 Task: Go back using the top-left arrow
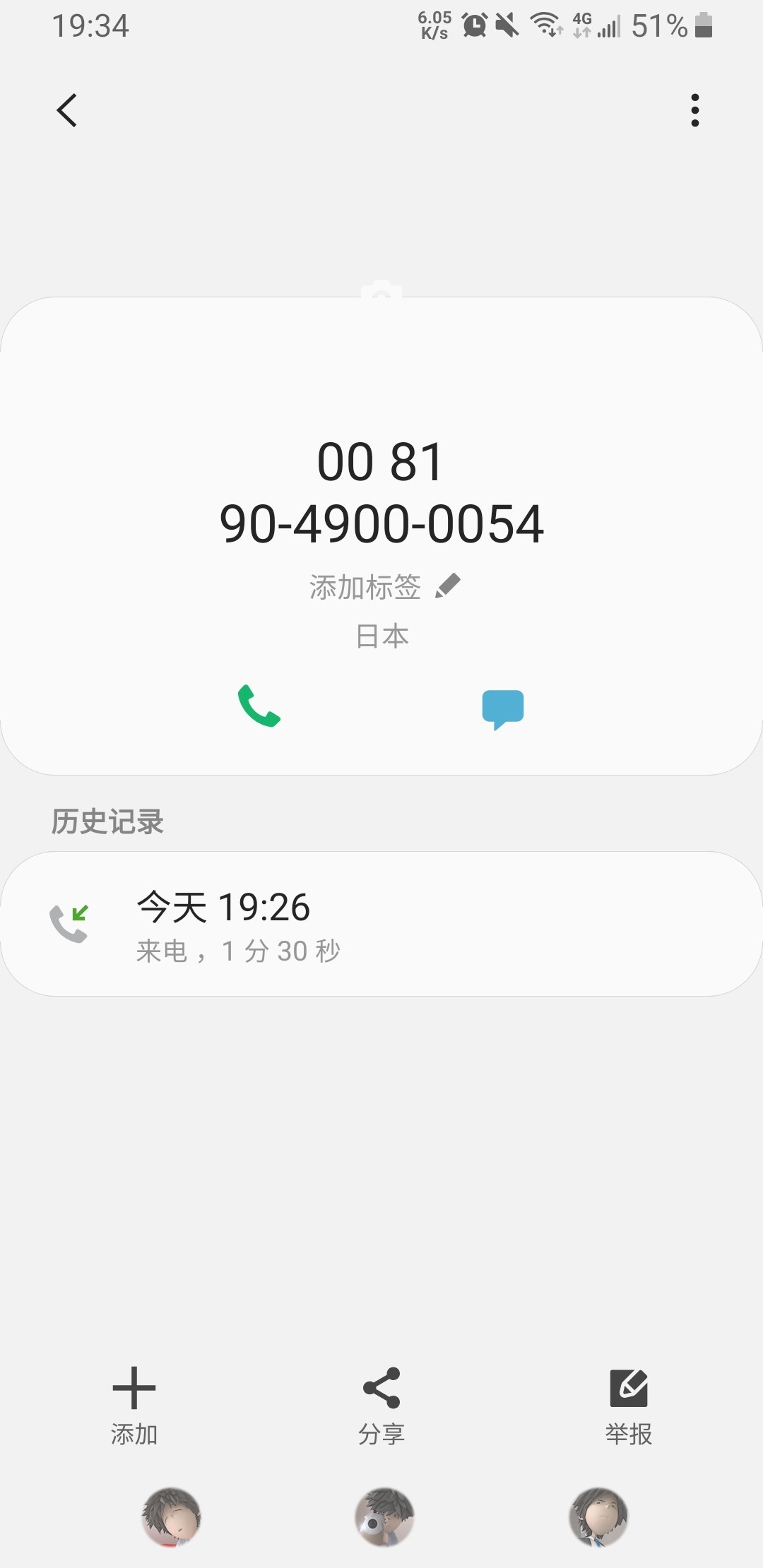66,110
